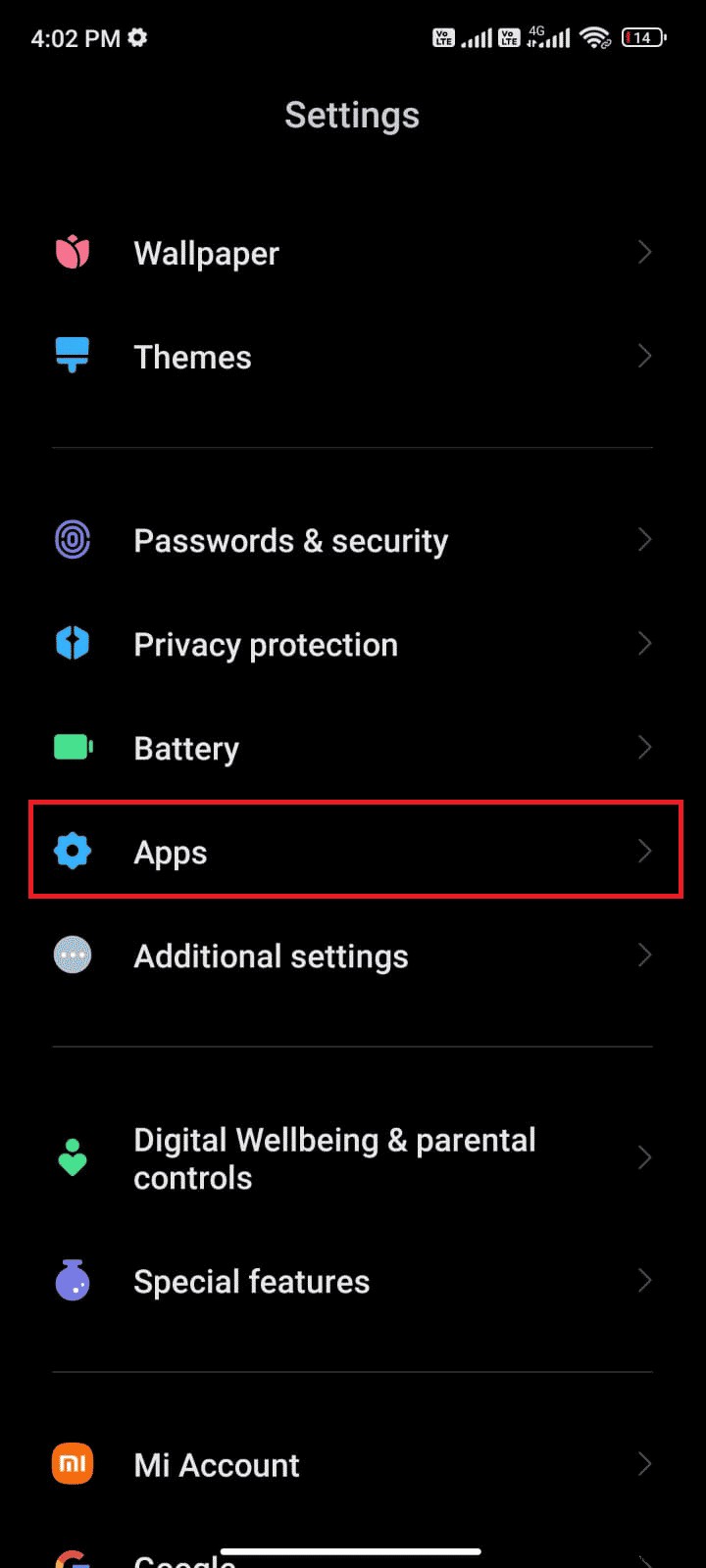Tap the gear icon beside the clock

pyautogui.click(x=137, y=37)
